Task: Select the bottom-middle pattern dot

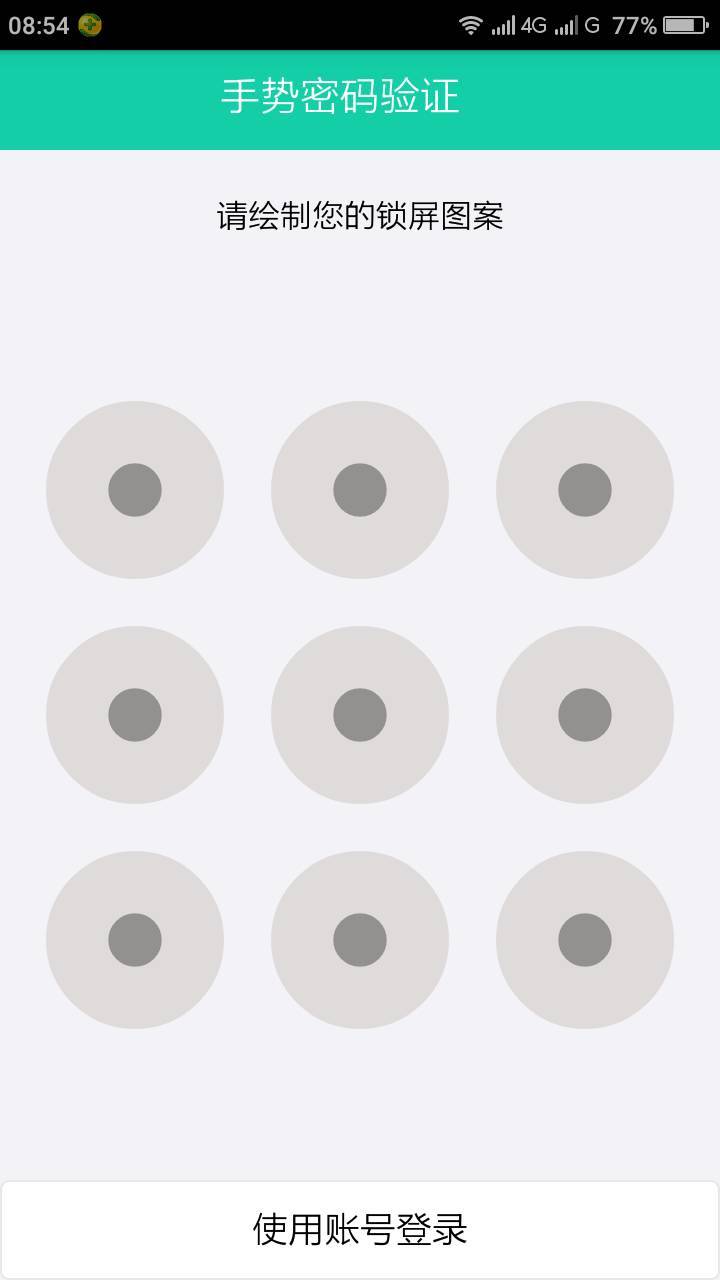Action: tap(360, 940)
